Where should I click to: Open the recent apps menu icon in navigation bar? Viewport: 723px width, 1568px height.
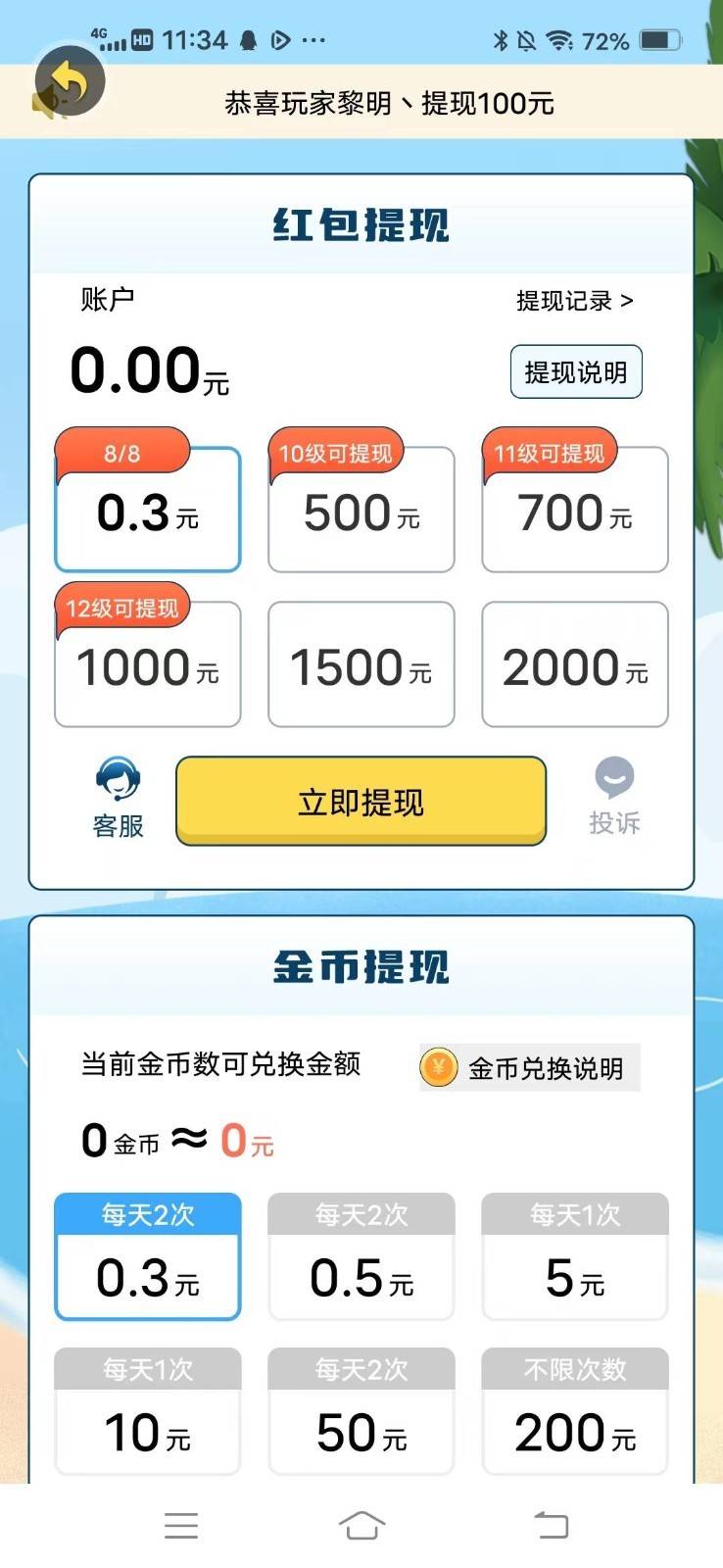point(180,1525)
